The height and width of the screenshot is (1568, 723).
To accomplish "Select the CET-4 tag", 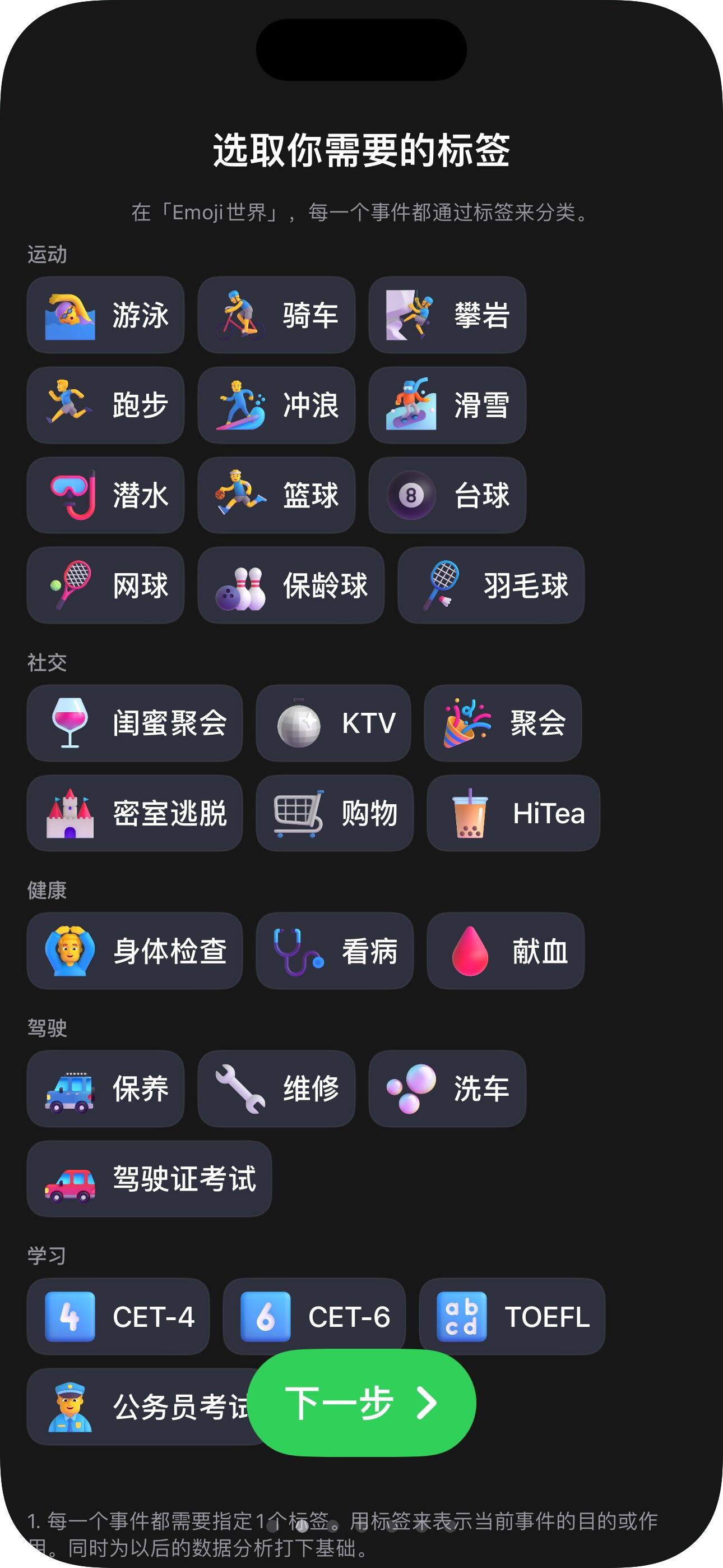I will click(118, 1317).
